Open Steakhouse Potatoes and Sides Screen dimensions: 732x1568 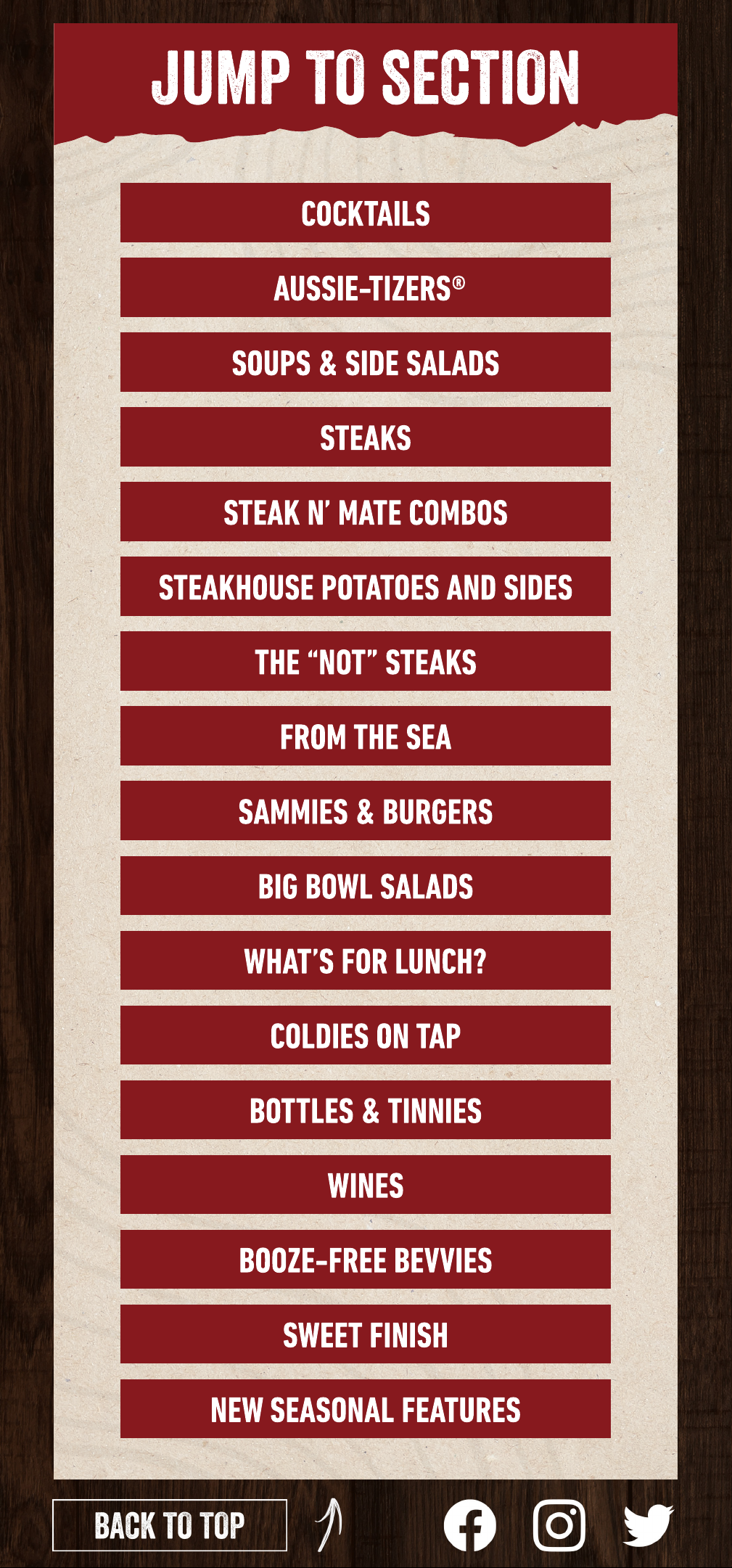[x=365, y=587]
